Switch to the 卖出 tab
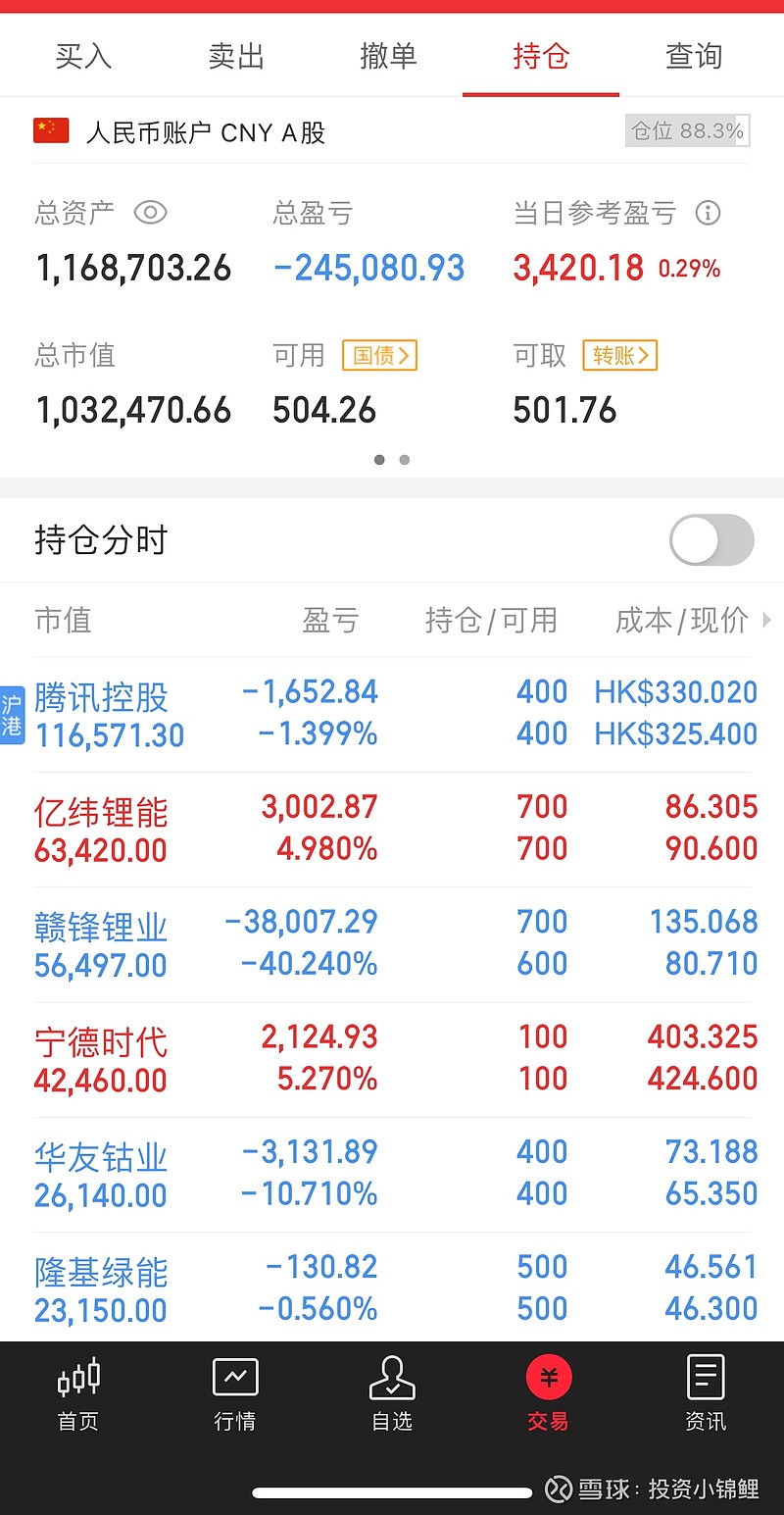 [236, 56]
